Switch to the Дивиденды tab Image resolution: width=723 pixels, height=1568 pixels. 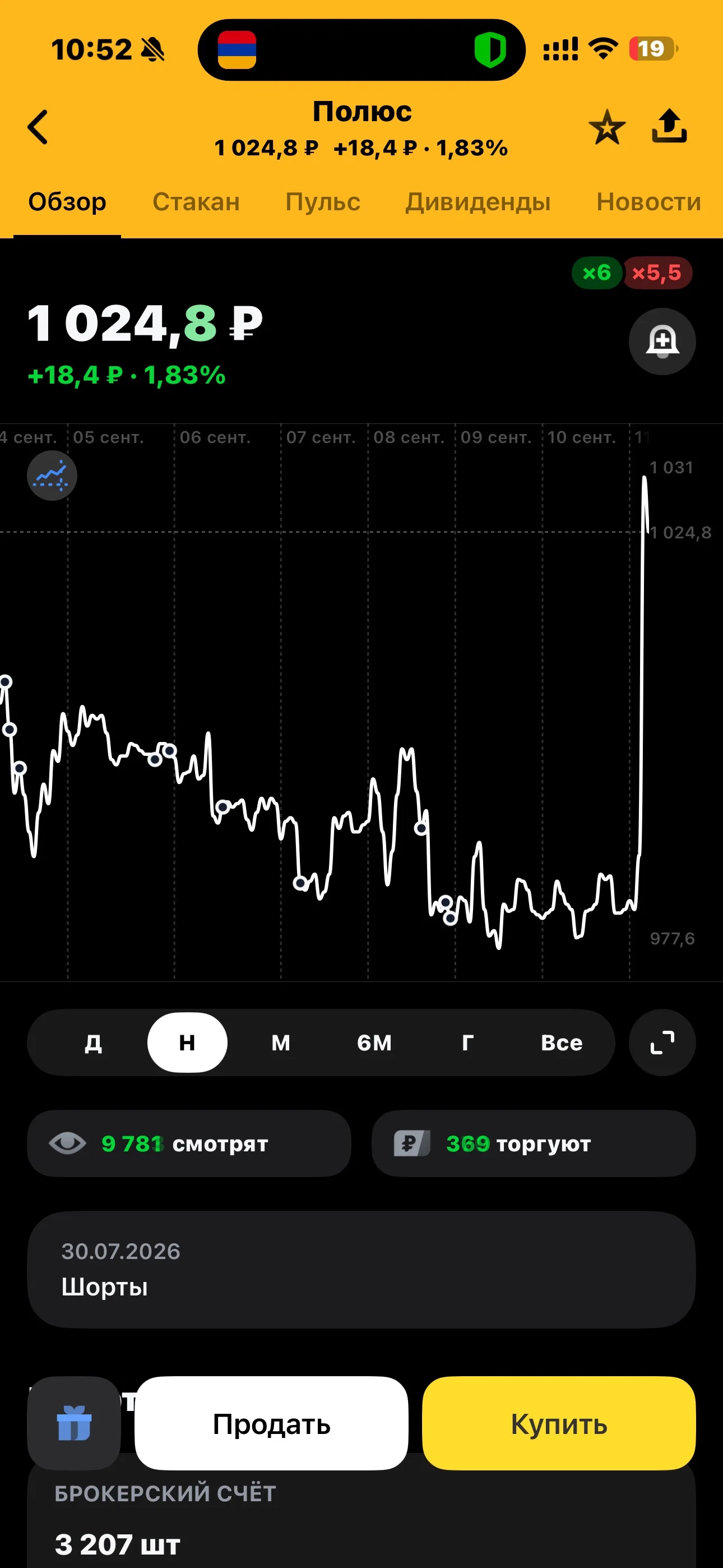[478, 202]
